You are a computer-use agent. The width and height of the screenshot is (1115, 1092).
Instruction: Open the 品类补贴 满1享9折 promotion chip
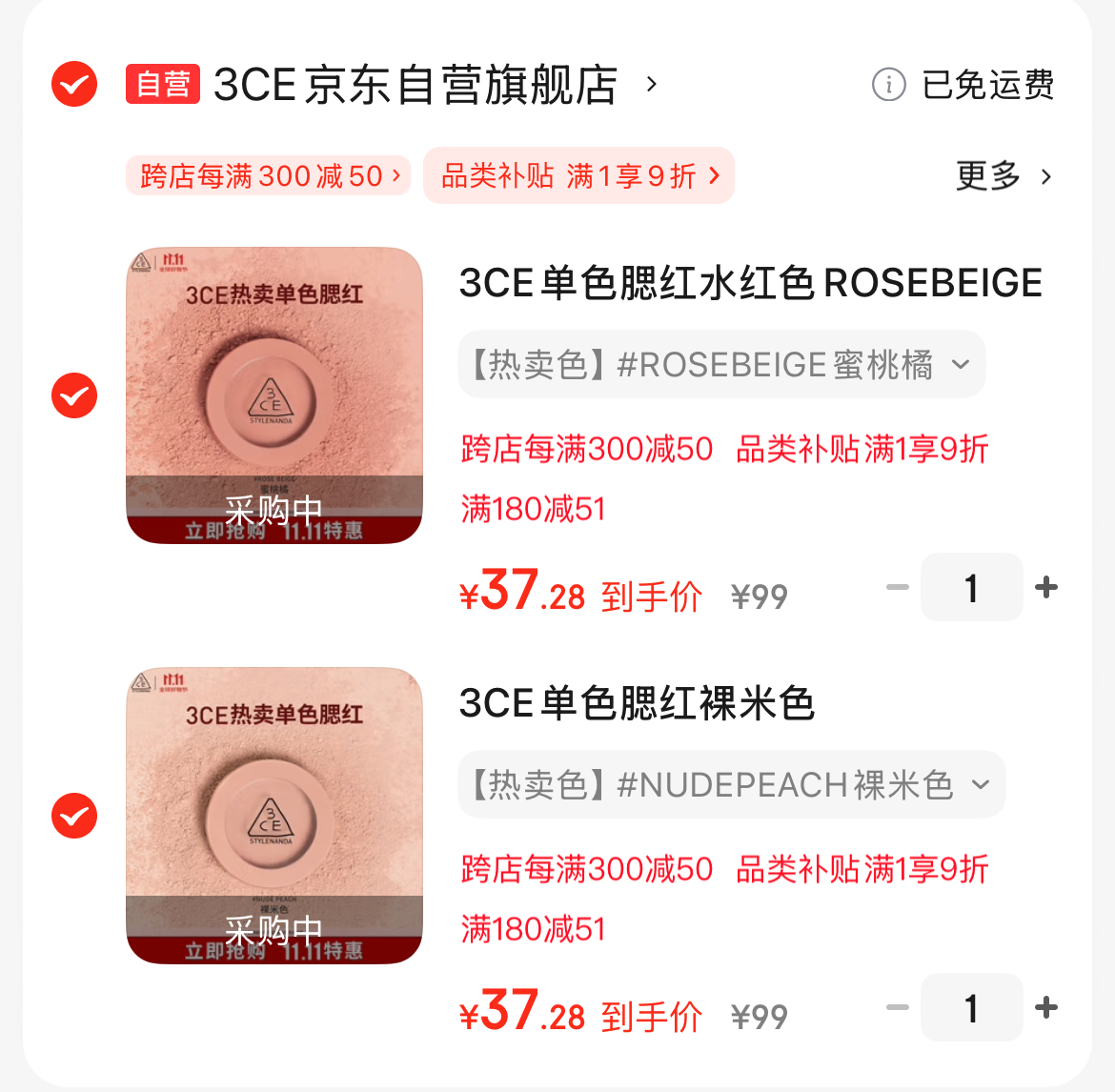coord(578,176)
